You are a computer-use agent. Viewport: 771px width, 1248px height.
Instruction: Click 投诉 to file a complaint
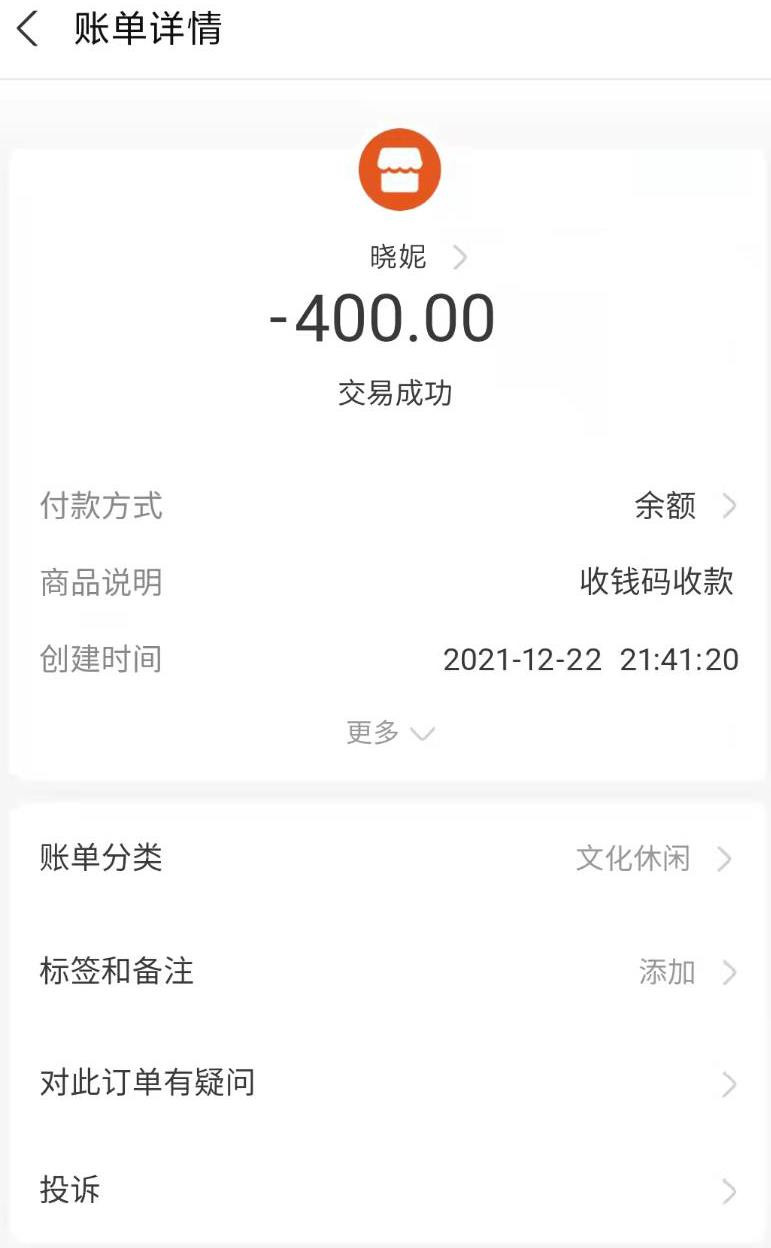coord(66,1191)
